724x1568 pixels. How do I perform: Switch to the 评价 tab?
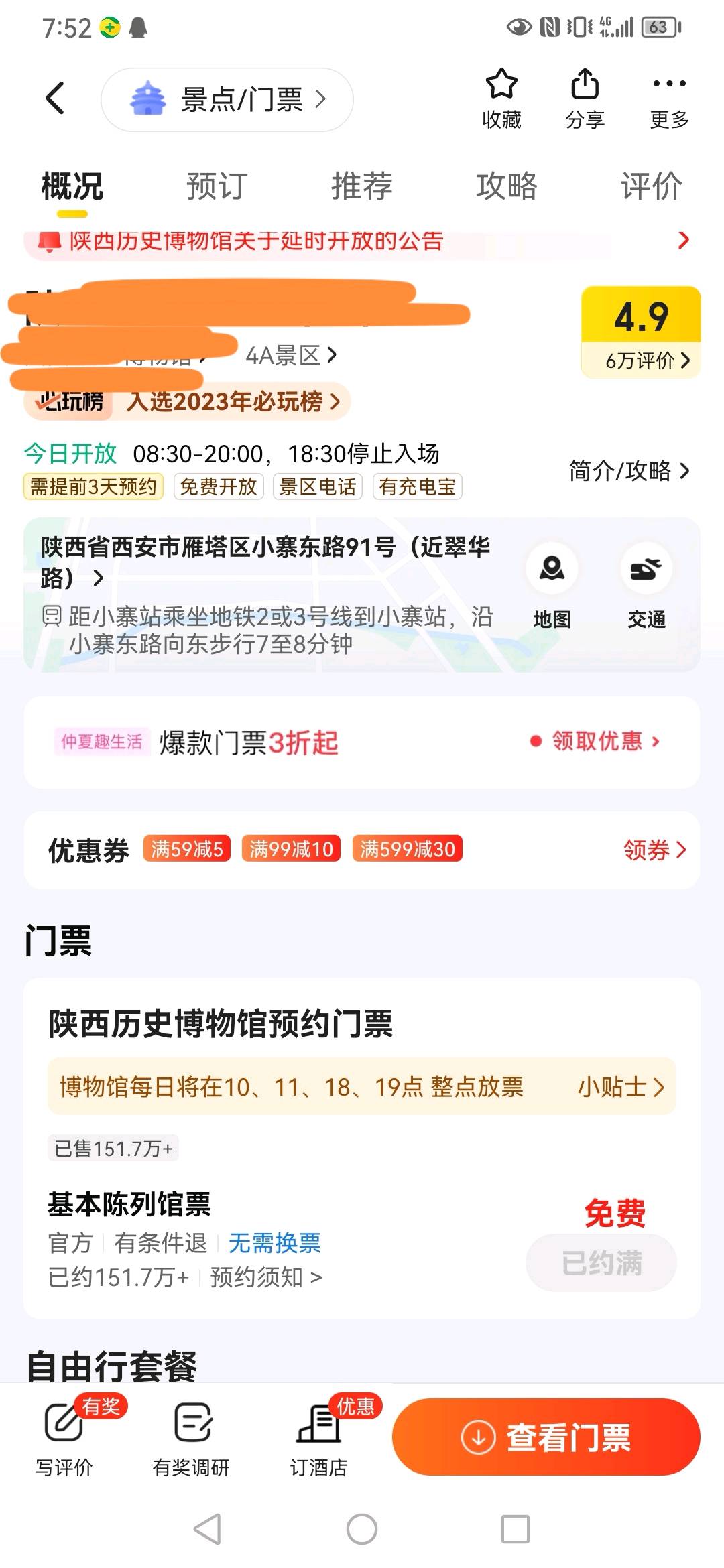[651, 186]
